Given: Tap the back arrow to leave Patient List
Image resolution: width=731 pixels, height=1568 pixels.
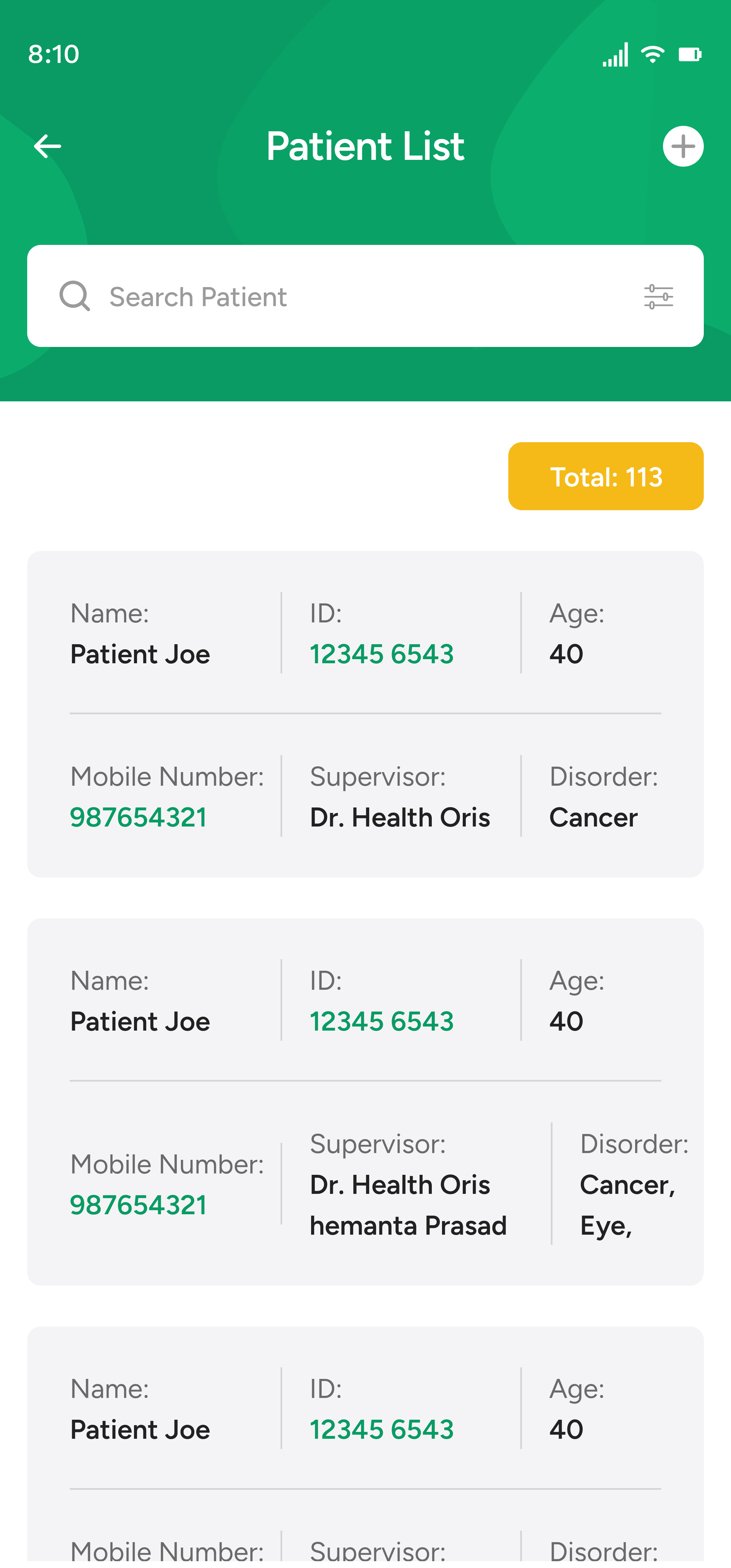Looking at the screenshot, I should 46,146.
